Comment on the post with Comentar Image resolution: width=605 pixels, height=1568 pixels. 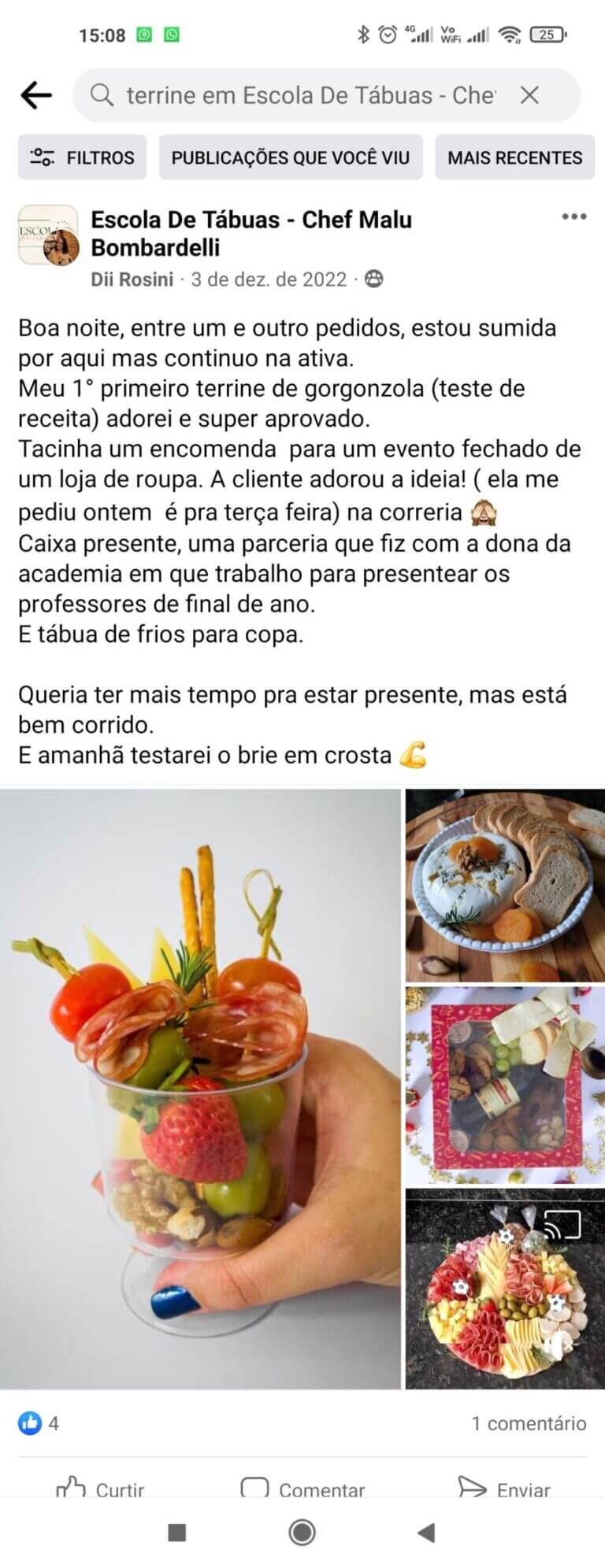302,1488
